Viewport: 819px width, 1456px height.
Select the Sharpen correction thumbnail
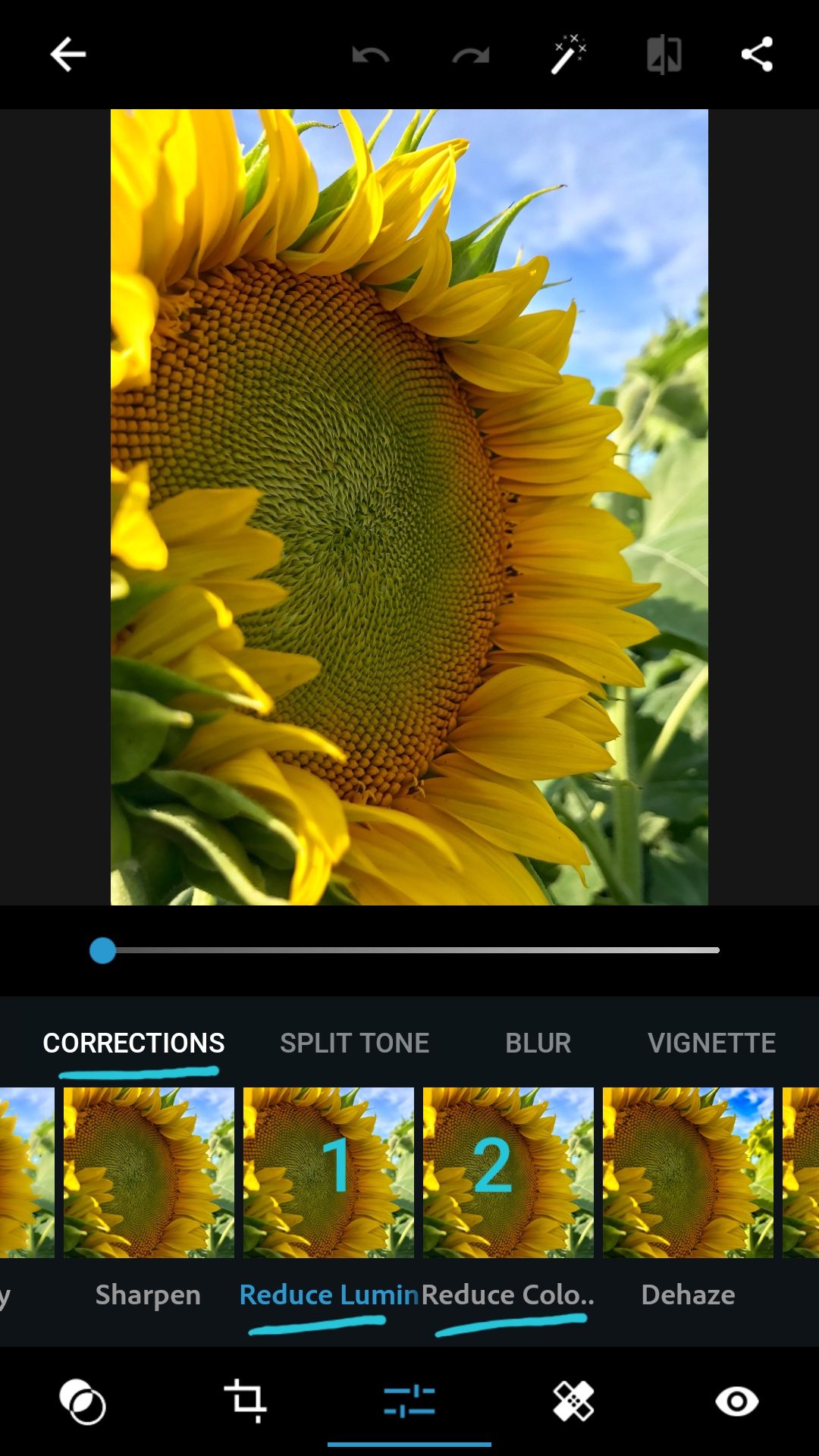pos(149,1172)
